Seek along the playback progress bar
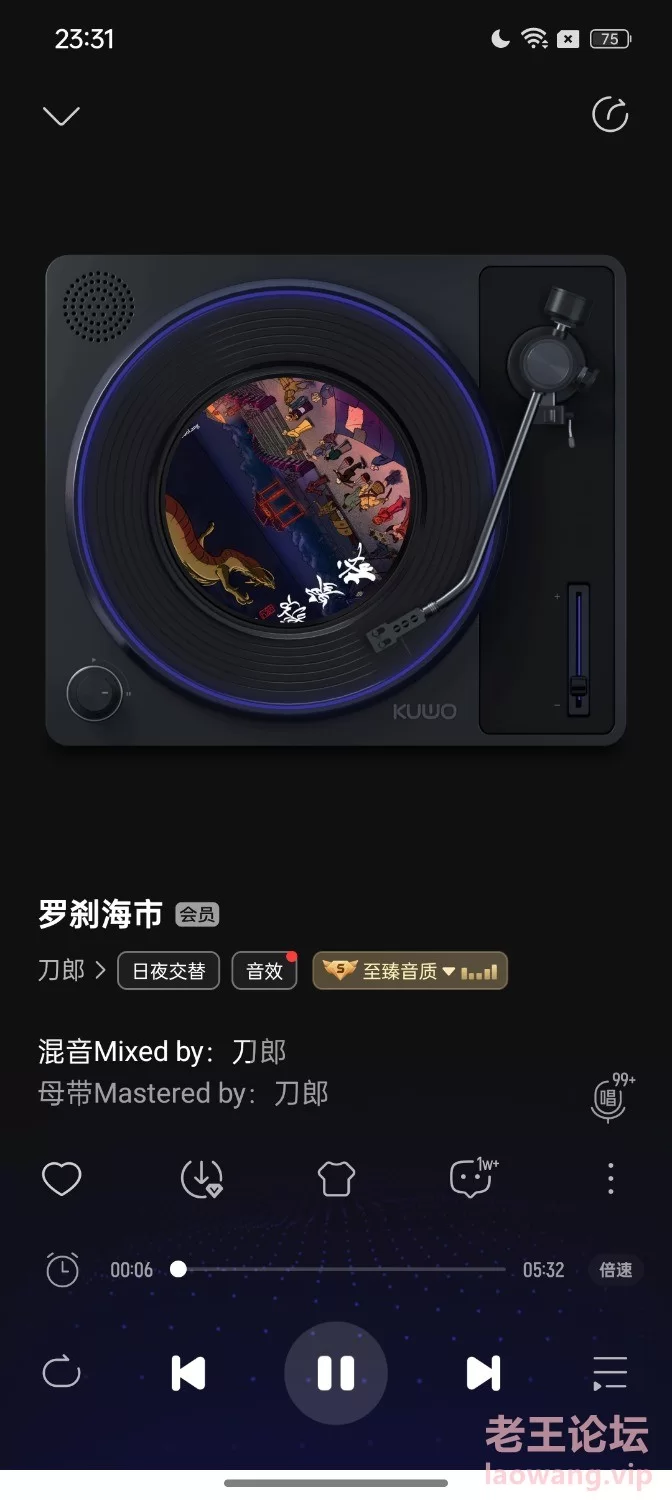Image resolution: width=672 pixels, height=1500 pixels. [x=340, y=1269]
